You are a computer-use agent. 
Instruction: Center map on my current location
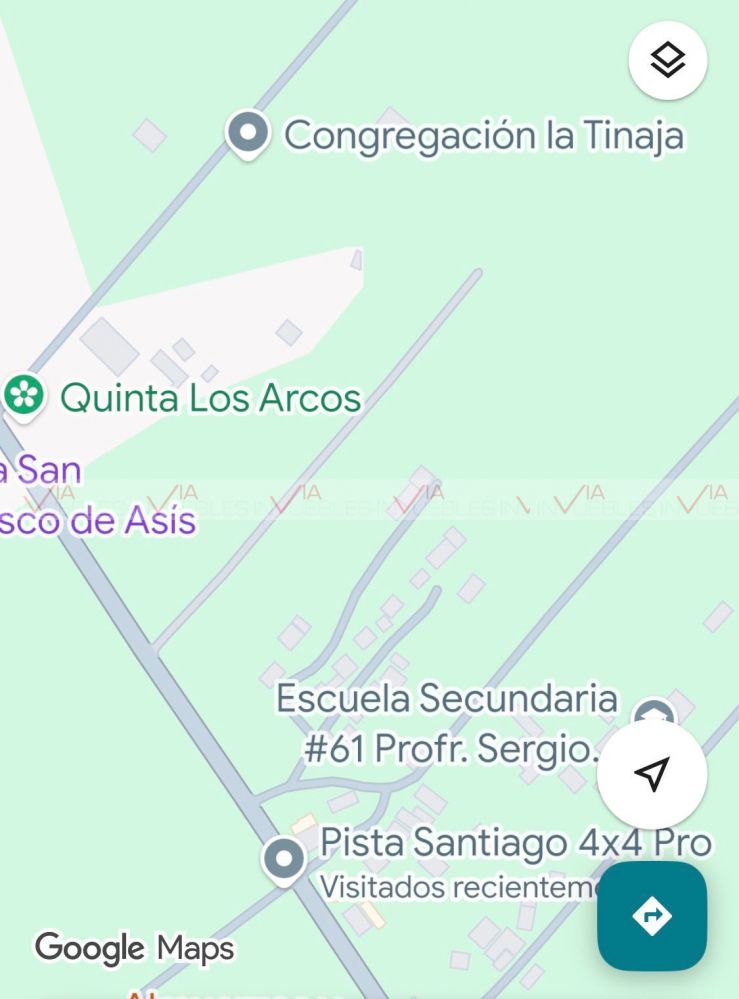click(652, 774)
